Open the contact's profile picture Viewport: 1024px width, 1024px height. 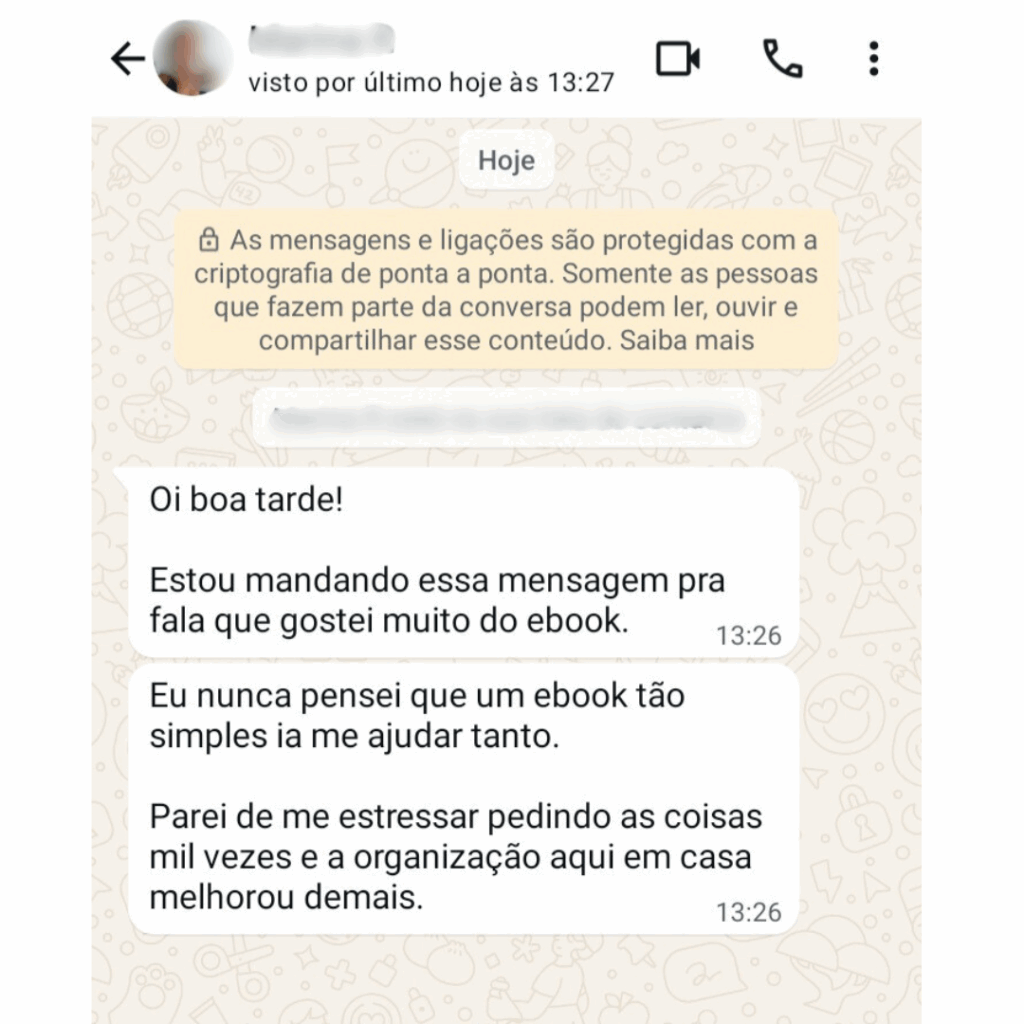194,57
